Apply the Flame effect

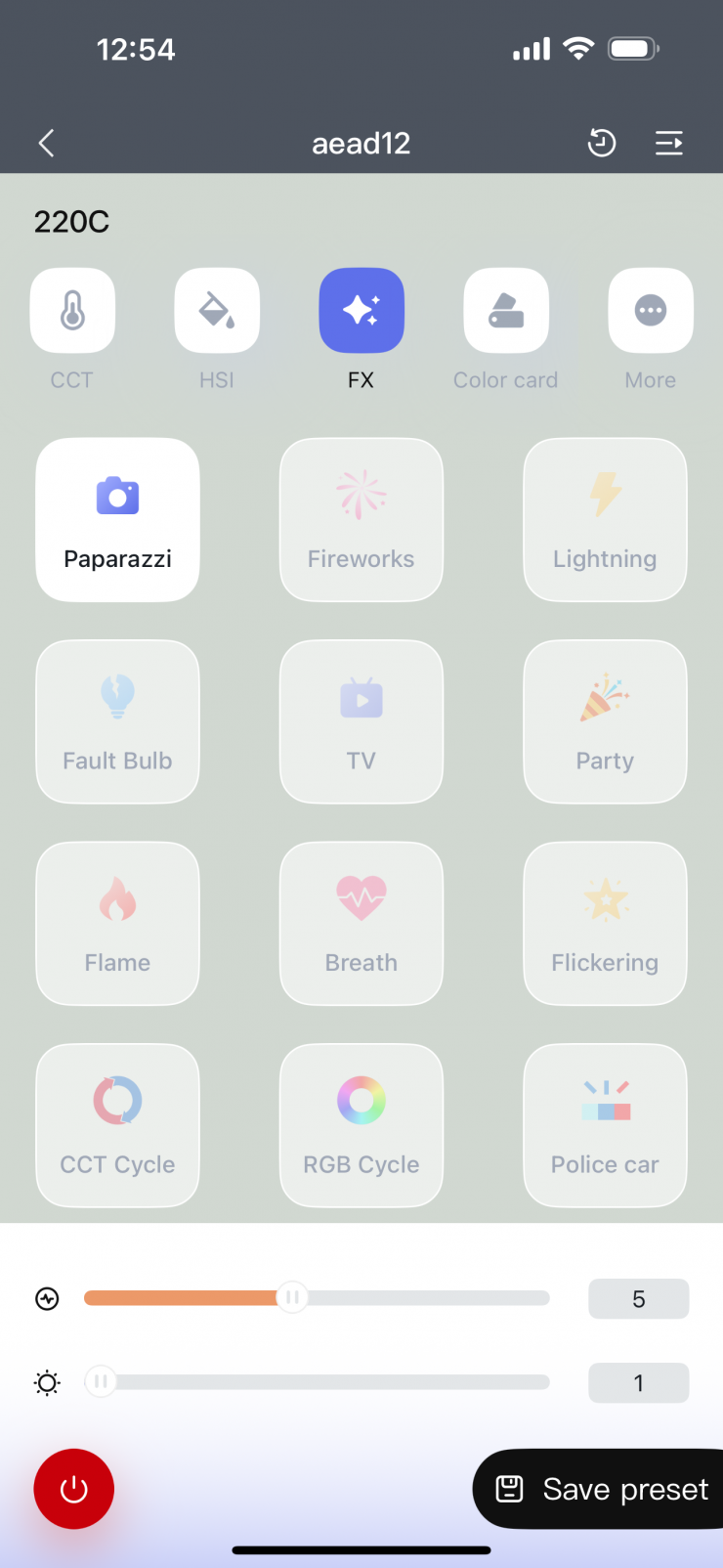tap(117, 924)
